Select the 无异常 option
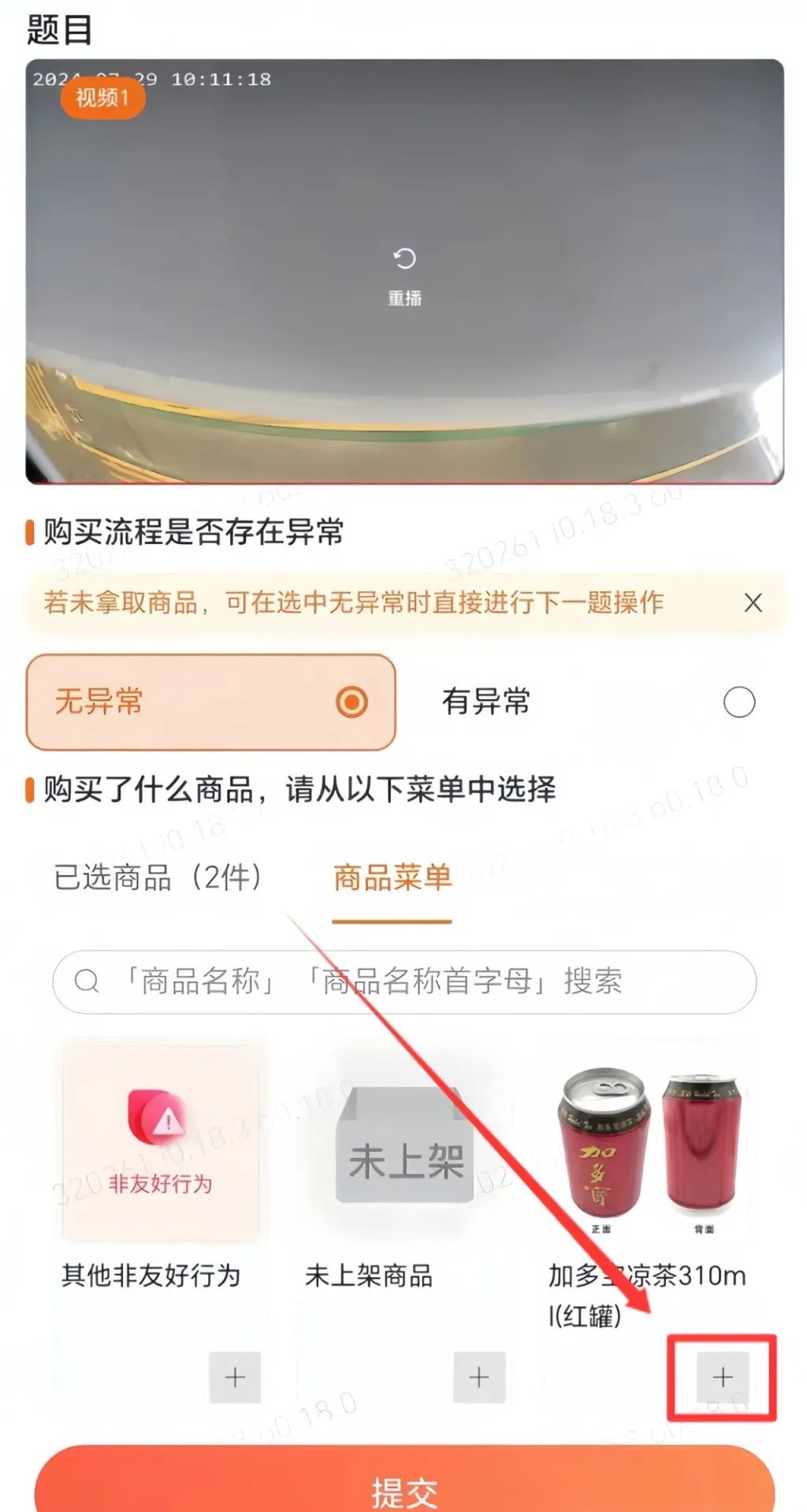The width and height of the screenshot is (807, 1512). 210,702
